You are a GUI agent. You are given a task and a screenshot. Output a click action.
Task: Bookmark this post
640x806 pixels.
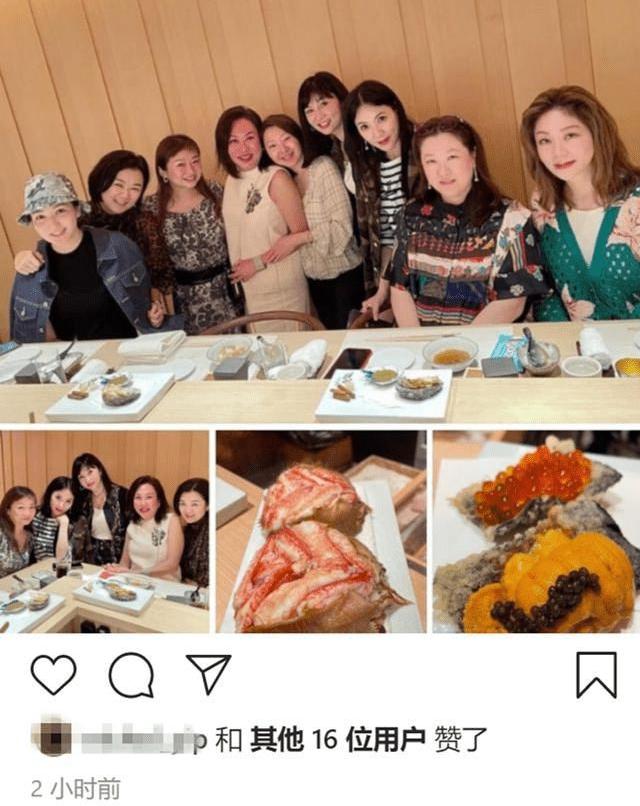pyautogui.click(x=596, y=675)
